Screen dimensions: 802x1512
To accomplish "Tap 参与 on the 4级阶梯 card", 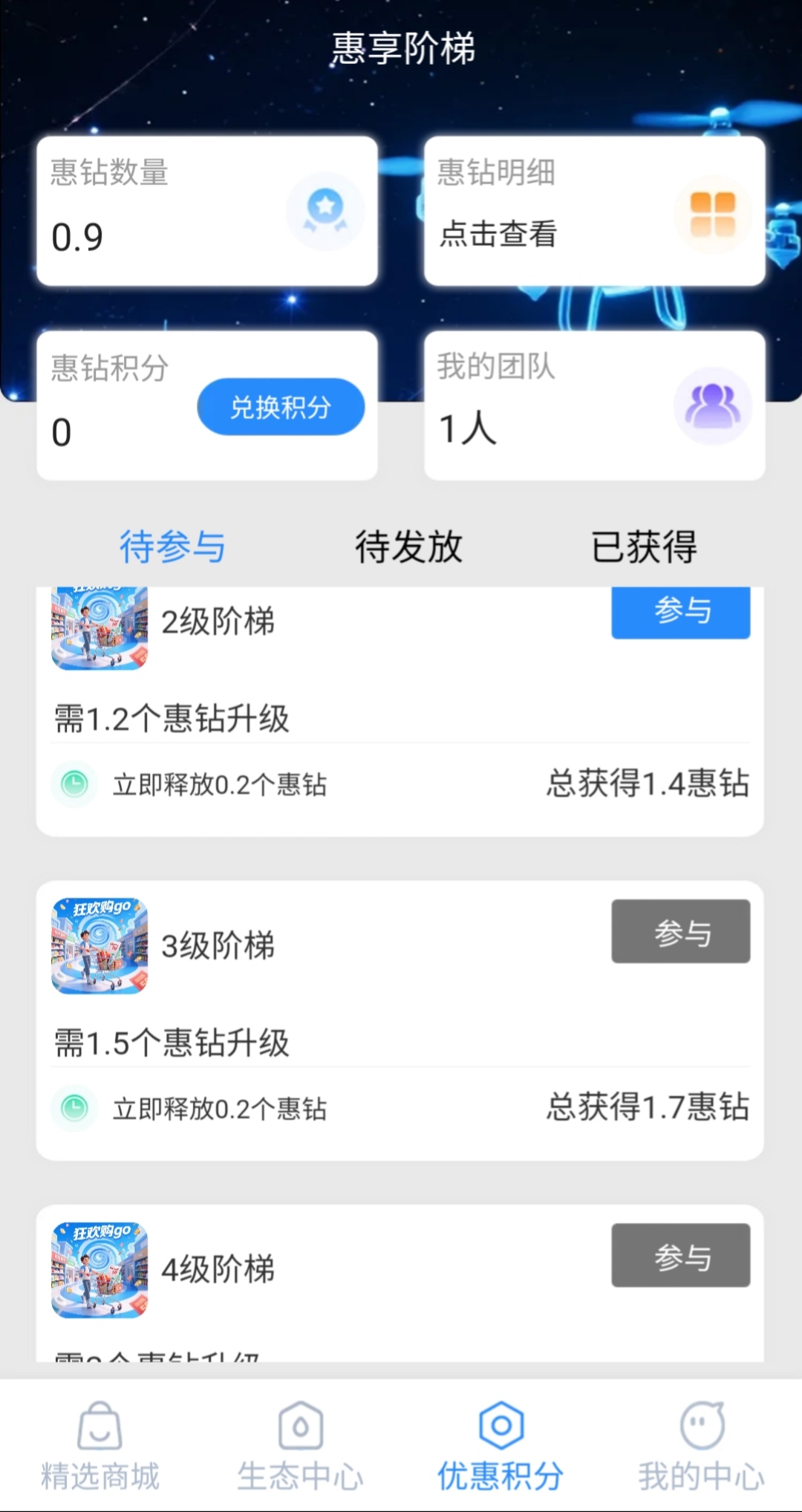I will point(680,1255).
